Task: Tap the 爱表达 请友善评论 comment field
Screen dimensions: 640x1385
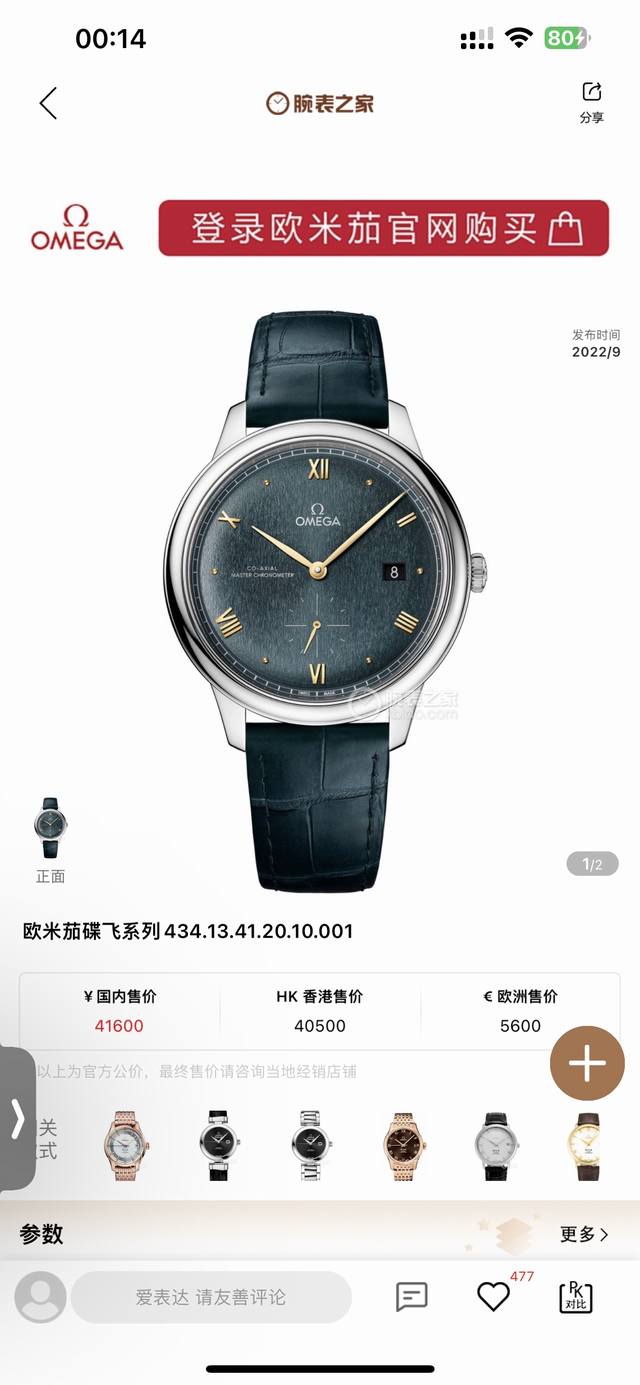Action: (211, 1297)
